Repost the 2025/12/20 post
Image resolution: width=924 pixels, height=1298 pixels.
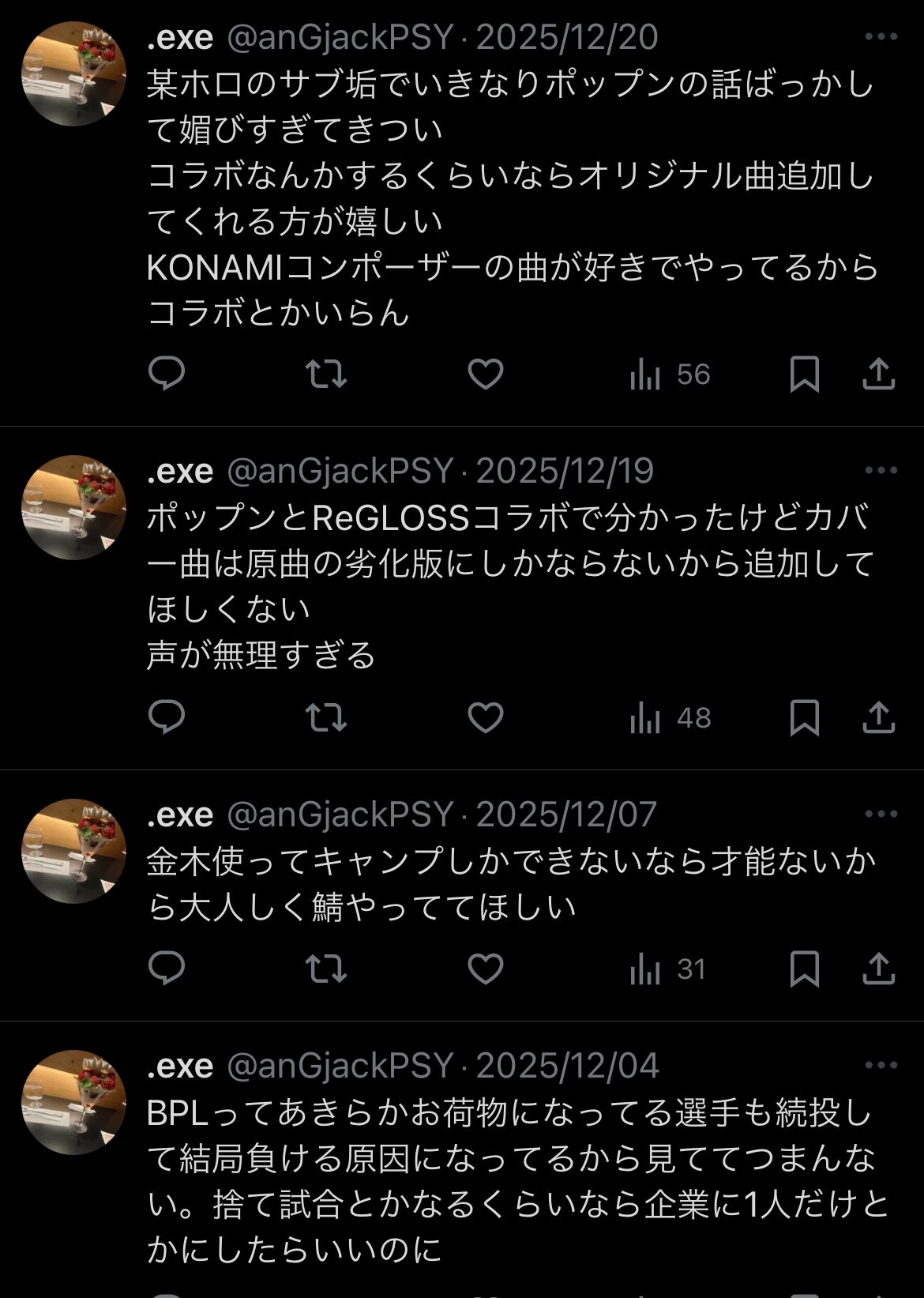[326, 374]
